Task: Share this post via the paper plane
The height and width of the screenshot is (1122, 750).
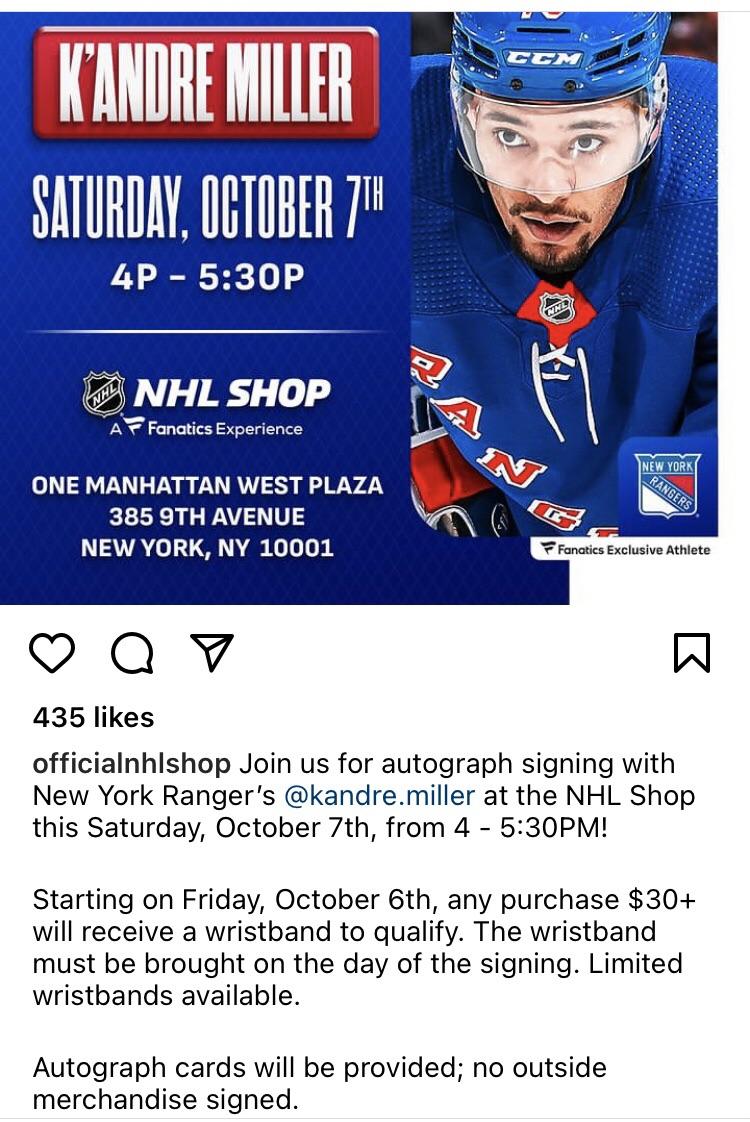Action: (x=211, y=653)
